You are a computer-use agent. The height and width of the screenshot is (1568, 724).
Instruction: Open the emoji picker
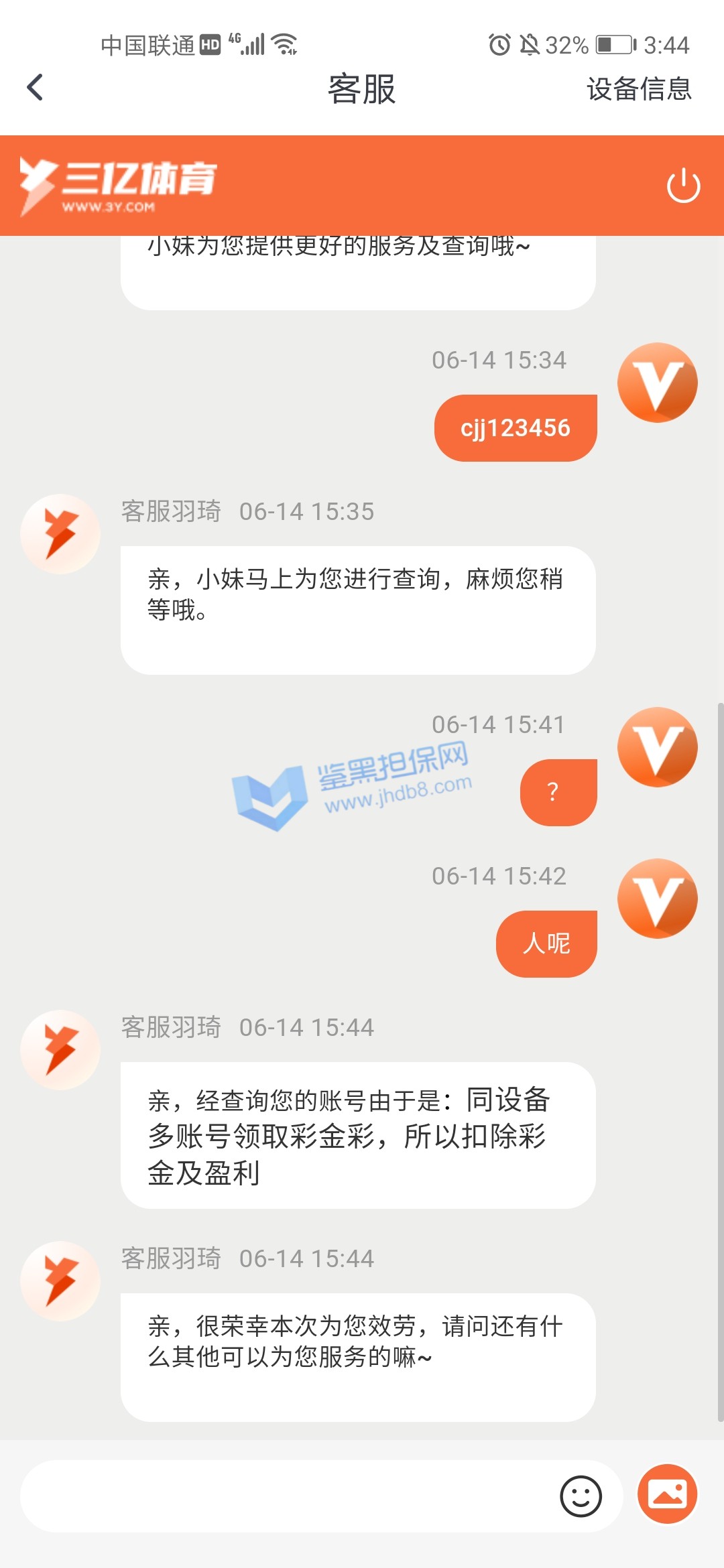(581, 1496)
